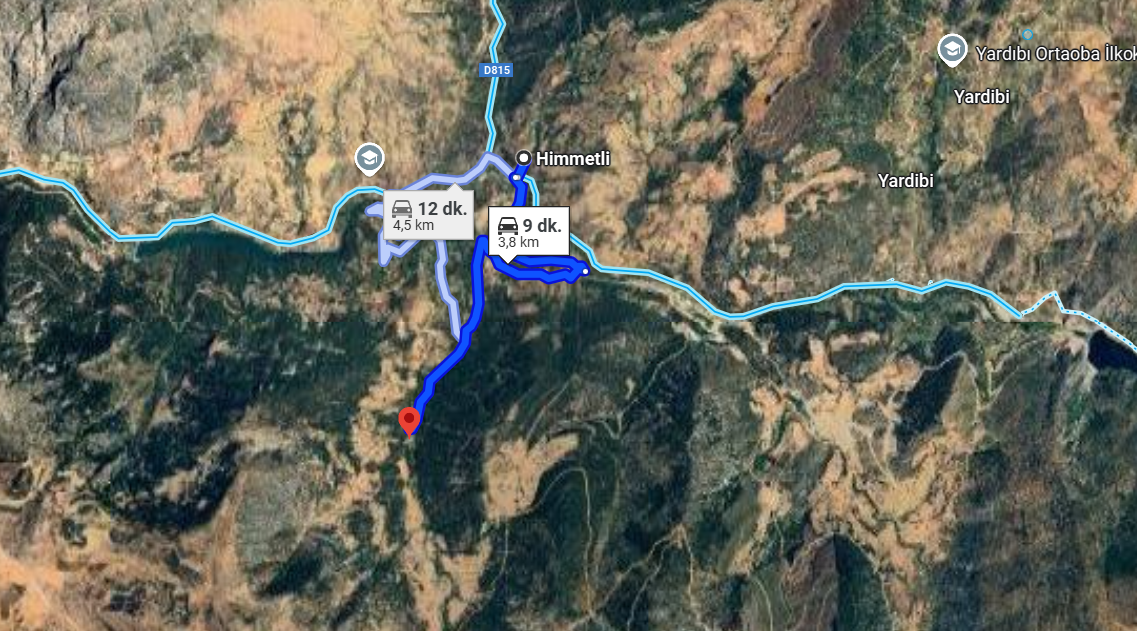The image size is (1137, 631).
Task: Tap the 9 dk. 3,8 km route label
Action: [528, 232]
